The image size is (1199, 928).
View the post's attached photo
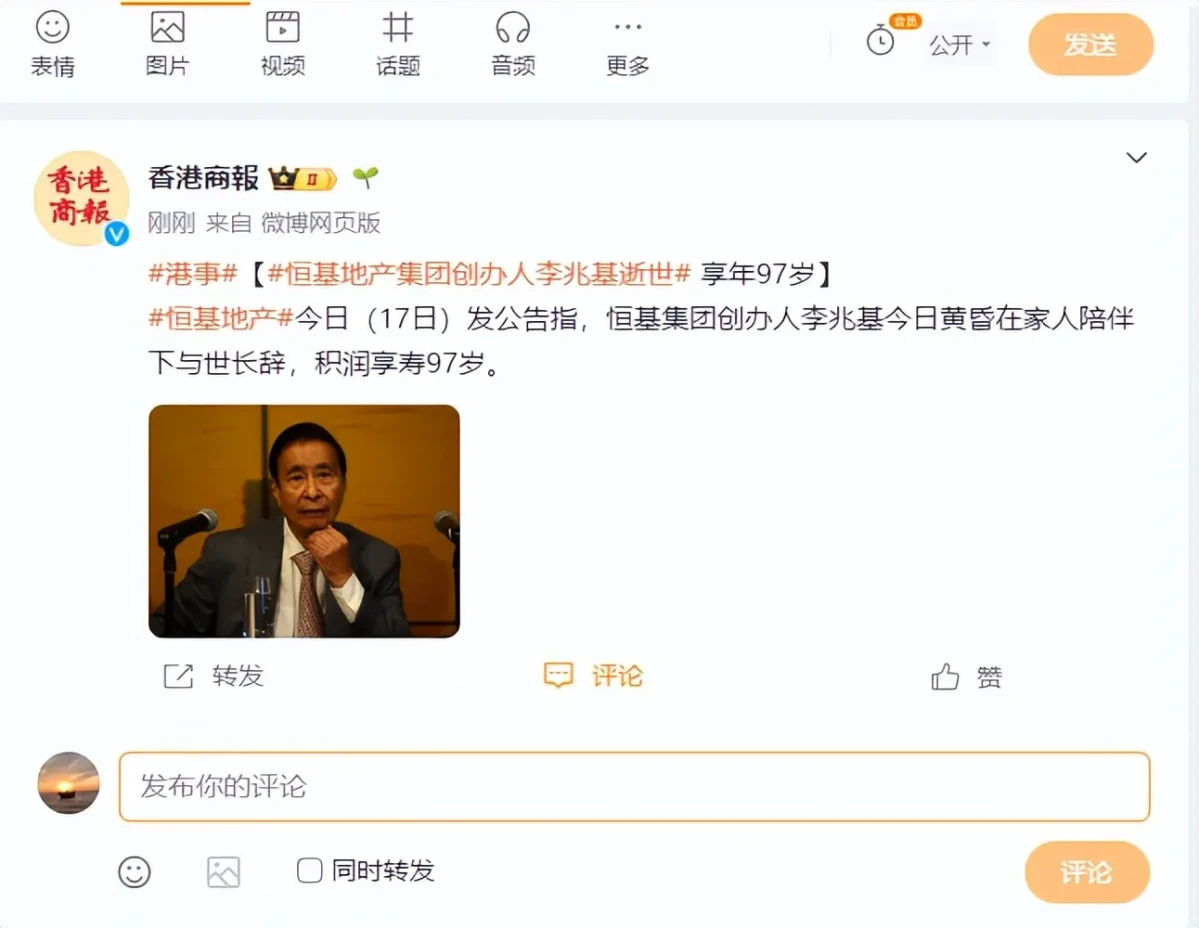click(x=304, y=521)
